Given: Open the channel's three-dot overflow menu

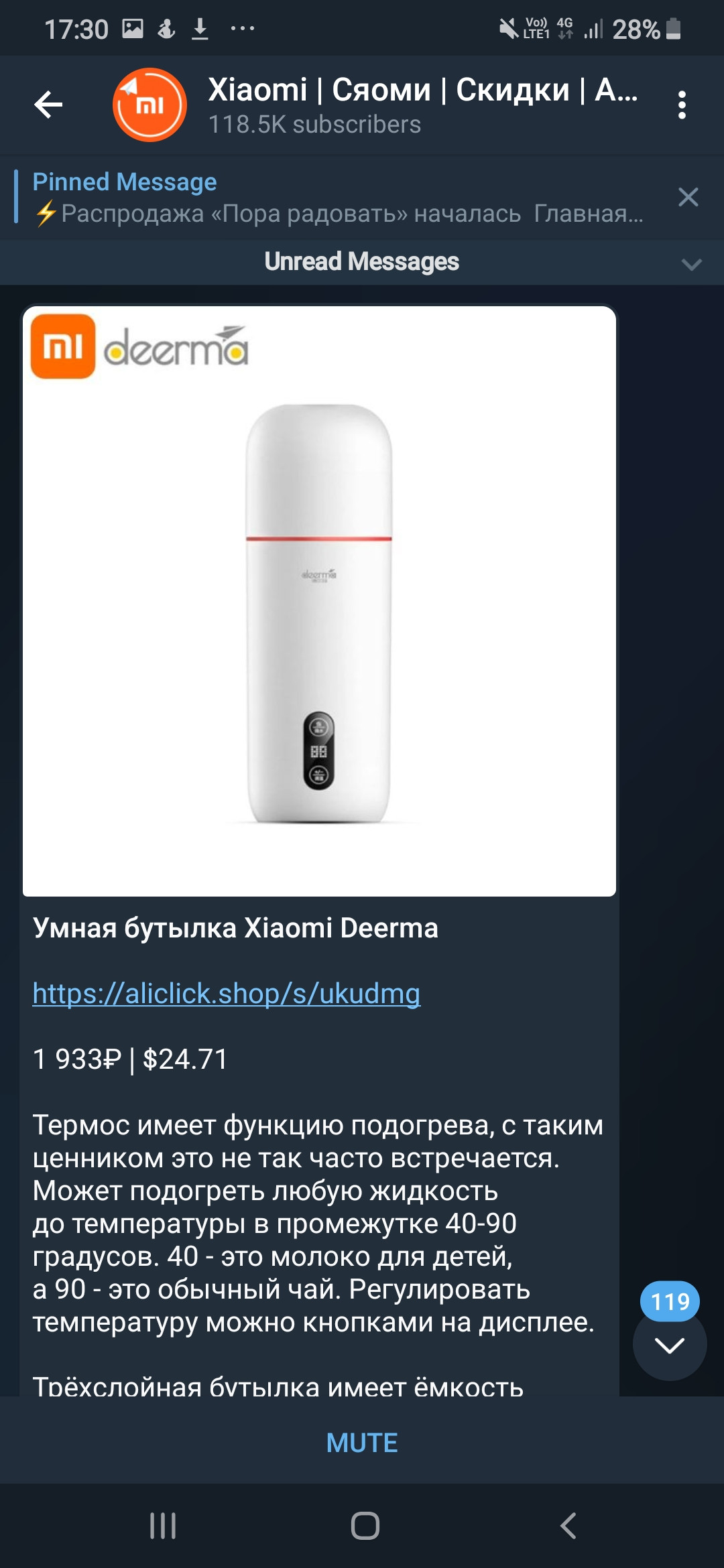Looking at the screenshot, I should click(x=682, y=105).
